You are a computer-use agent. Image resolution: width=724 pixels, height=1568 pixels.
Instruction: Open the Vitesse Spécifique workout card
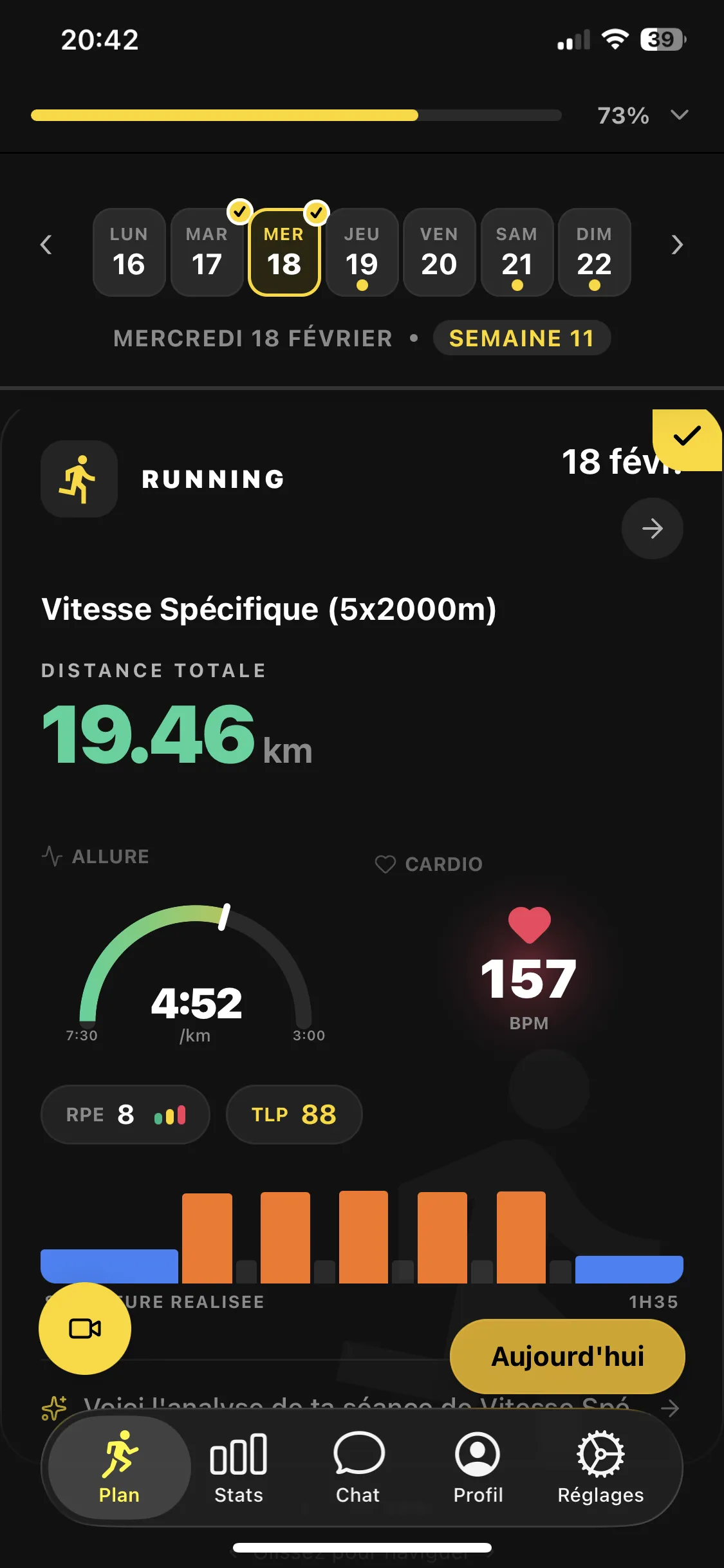click(x=269, y=609)
